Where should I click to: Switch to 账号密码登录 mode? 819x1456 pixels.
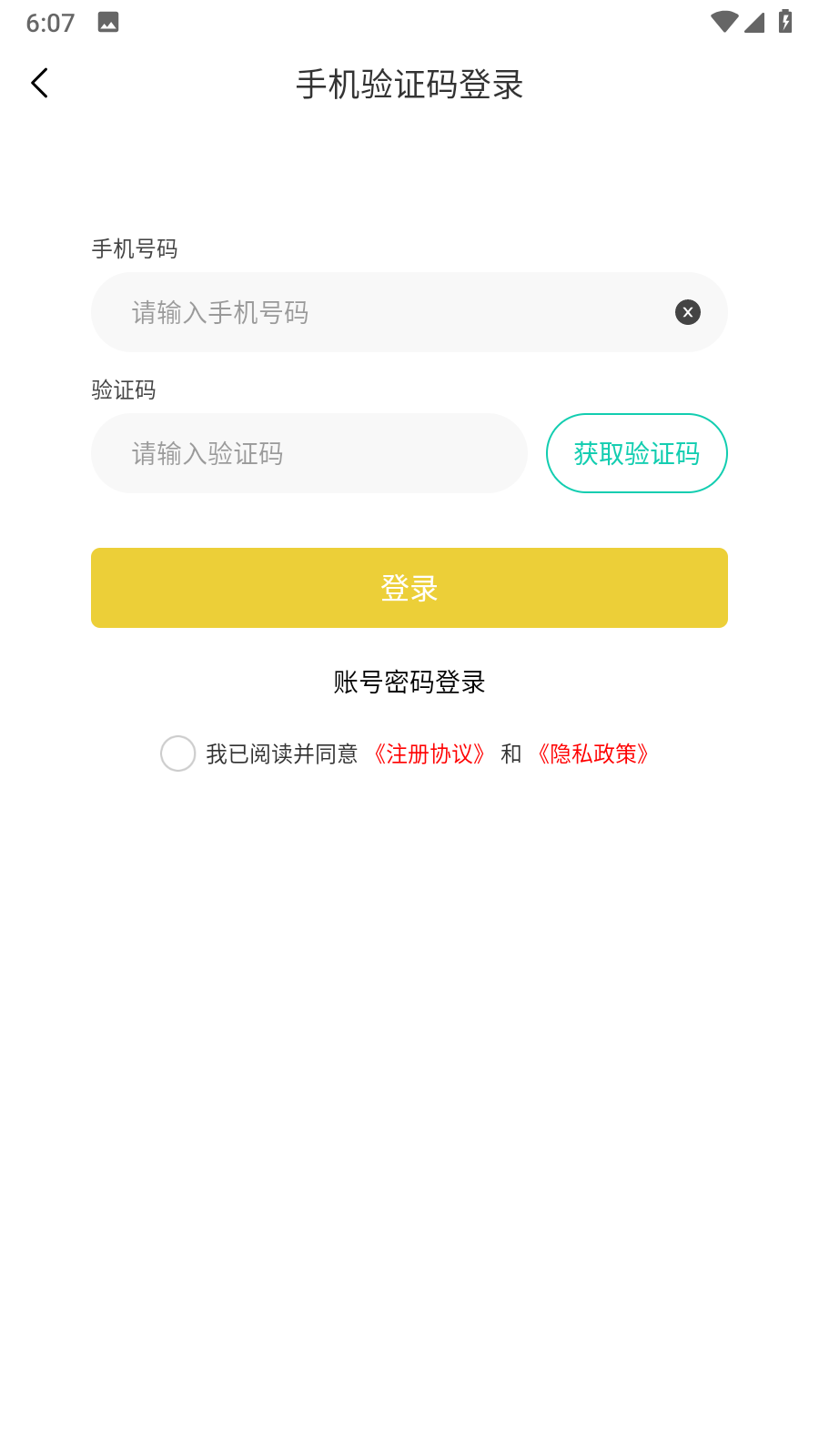tap(409, 682)
